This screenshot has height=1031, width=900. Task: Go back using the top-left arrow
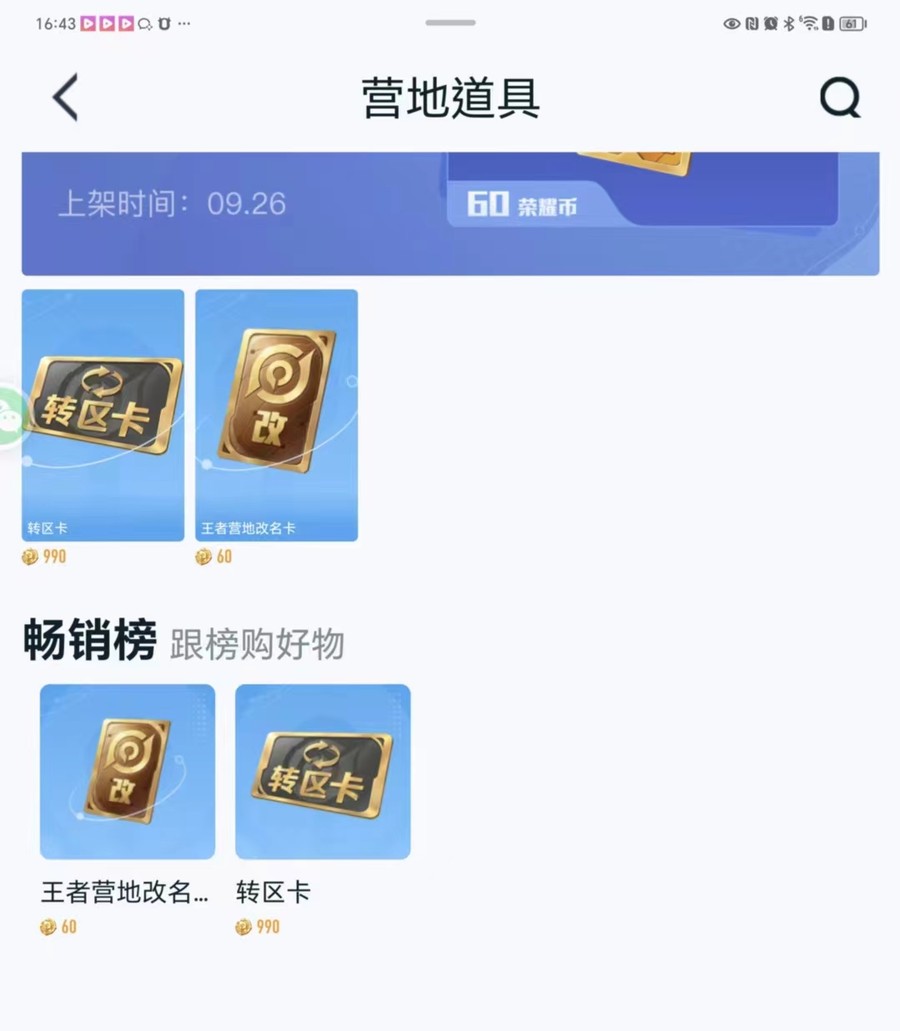pos(65,98)
